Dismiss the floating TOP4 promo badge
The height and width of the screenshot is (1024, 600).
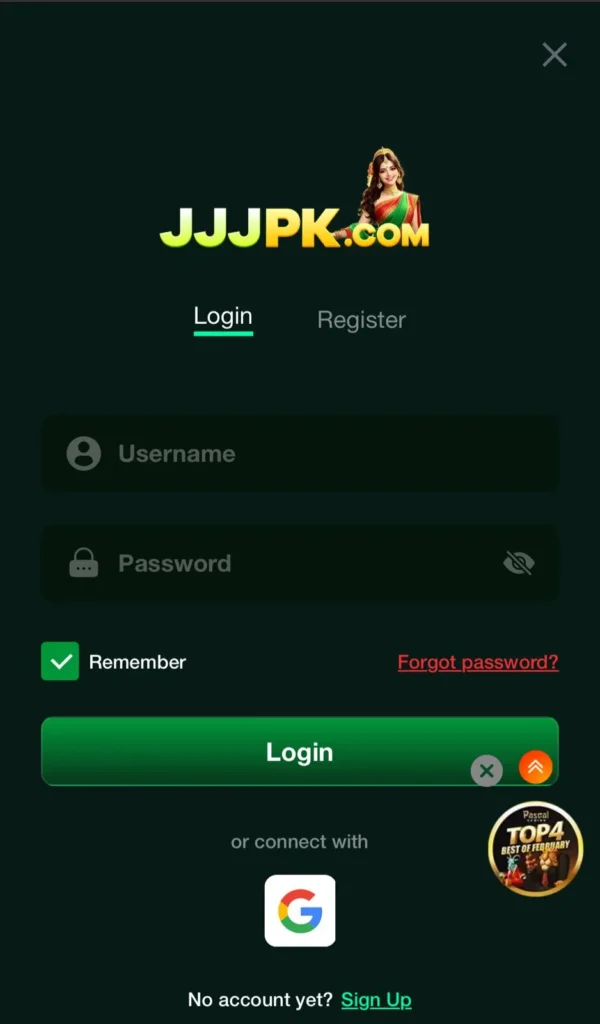click(x=486, y=770)
